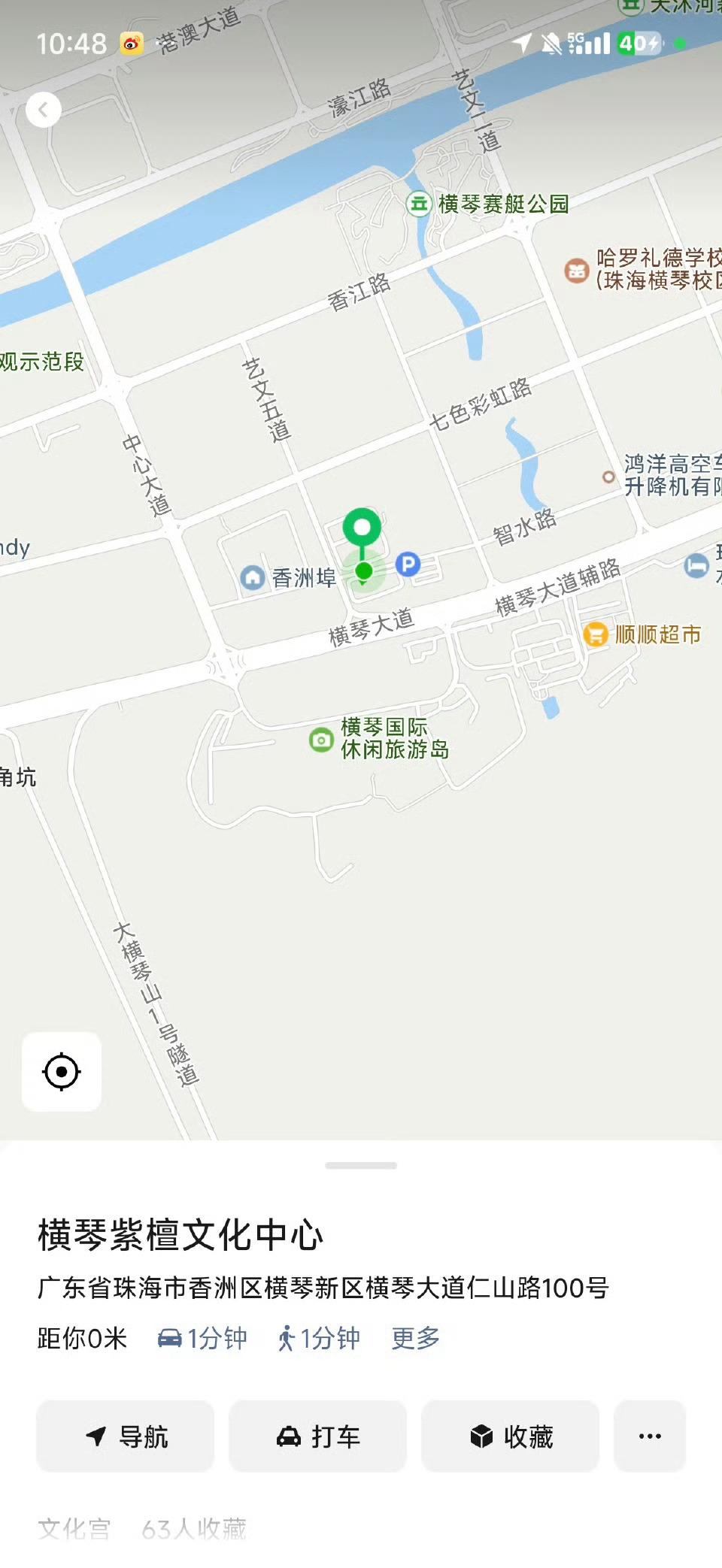
Task: Select 哈罗礼德学校 marker on the map
Action: point(577,270)
